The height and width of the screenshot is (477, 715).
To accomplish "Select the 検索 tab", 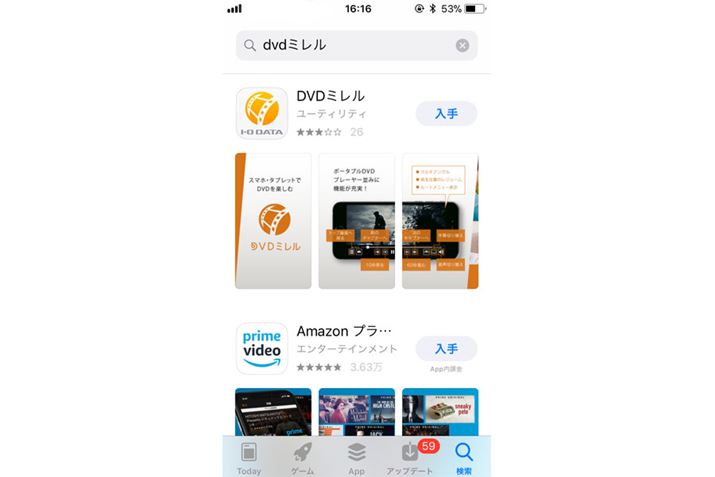I will [x=464, y=457].
